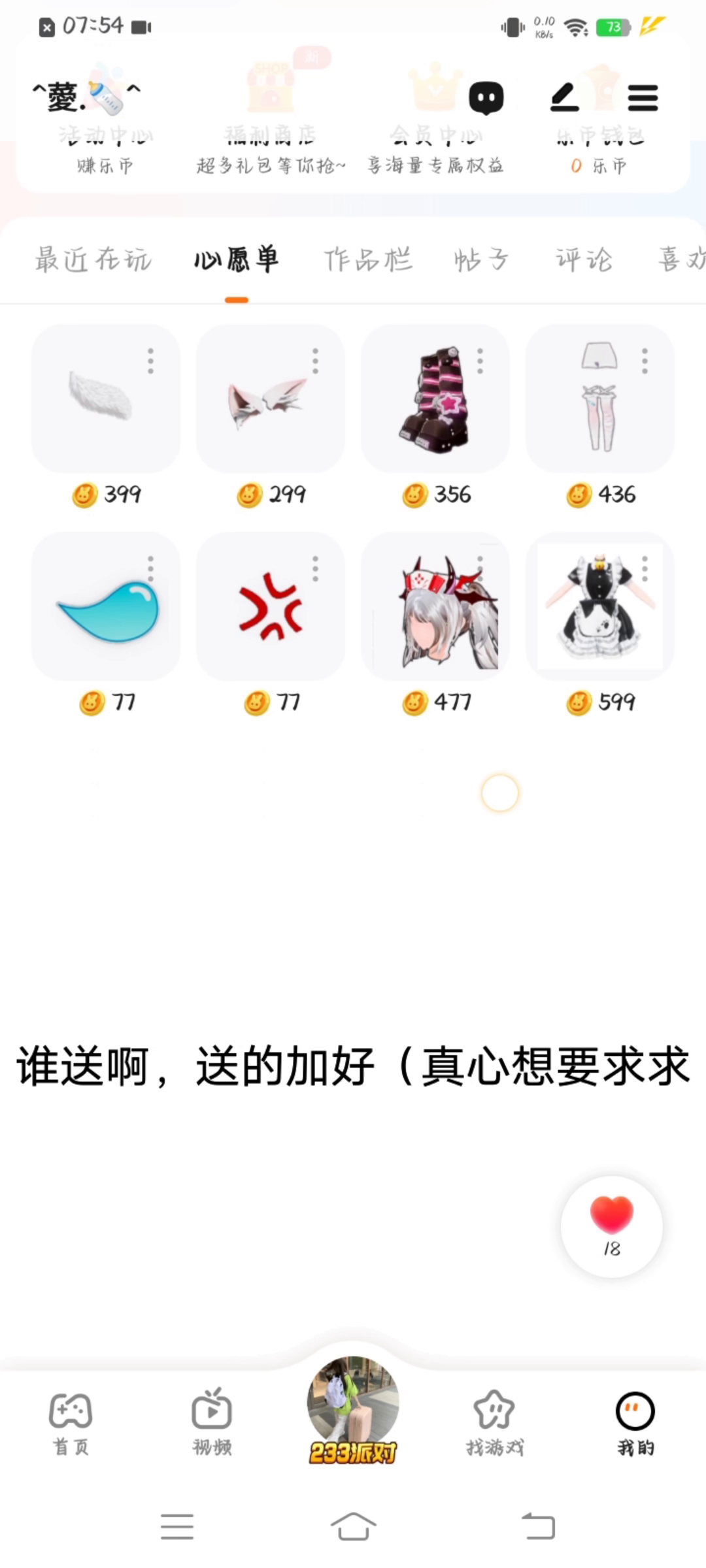706x1568 pixels.
Task: Open options for the 436 stockings item
Action: tap(645, 361)
